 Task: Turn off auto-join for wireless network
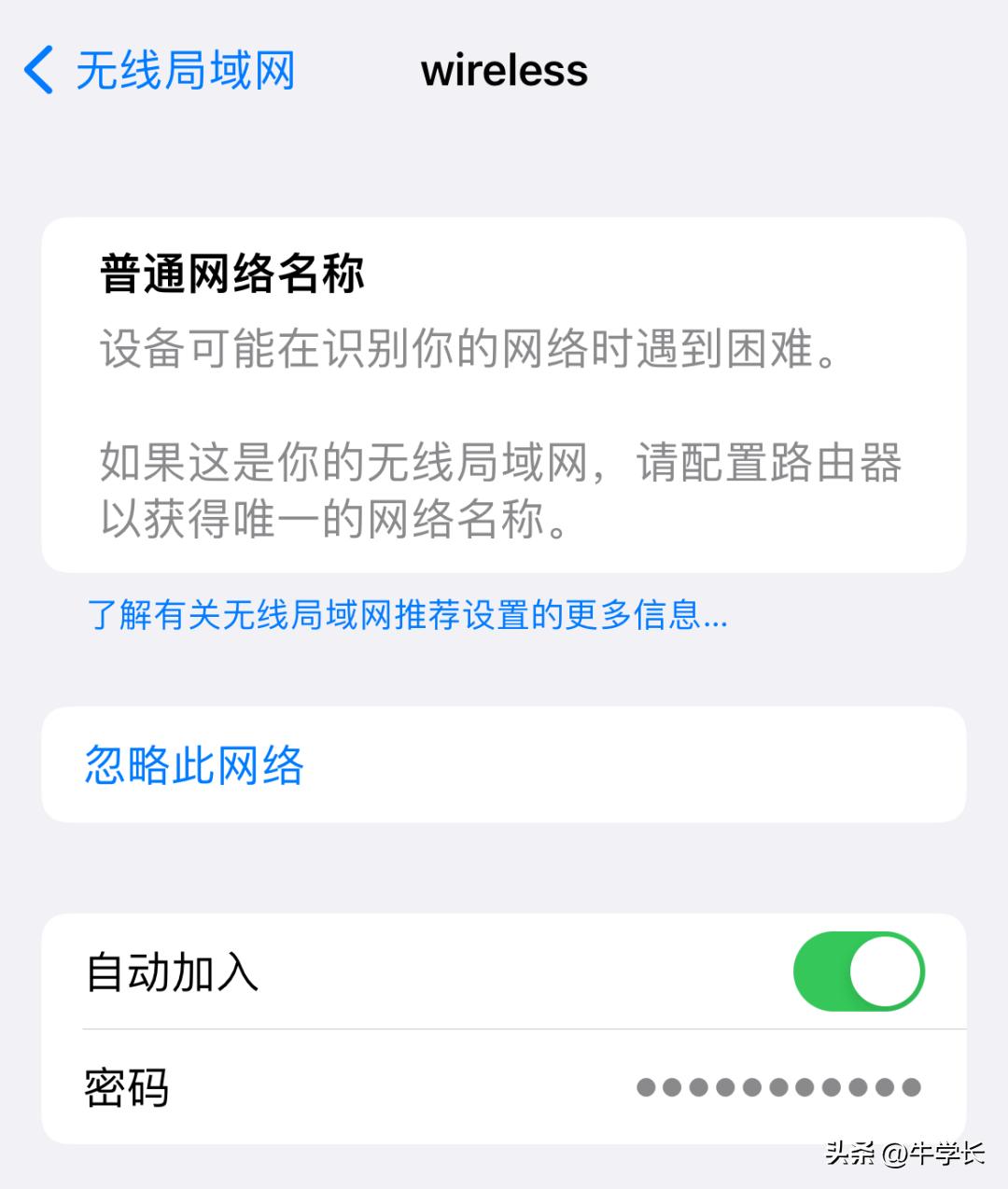tap(860, 972)
